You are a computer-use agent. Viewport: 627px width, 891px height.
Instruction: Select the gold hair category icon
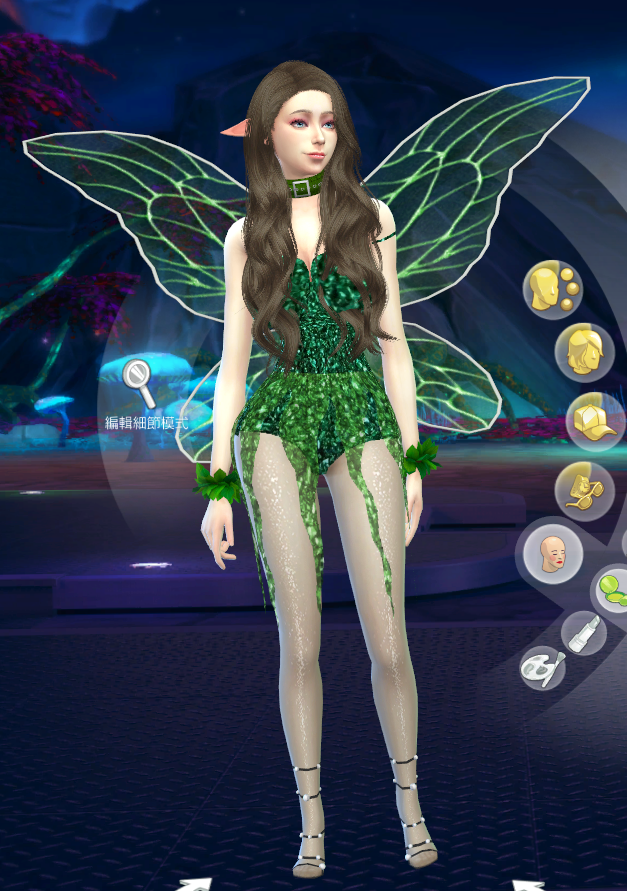click(x=584, y=352)
